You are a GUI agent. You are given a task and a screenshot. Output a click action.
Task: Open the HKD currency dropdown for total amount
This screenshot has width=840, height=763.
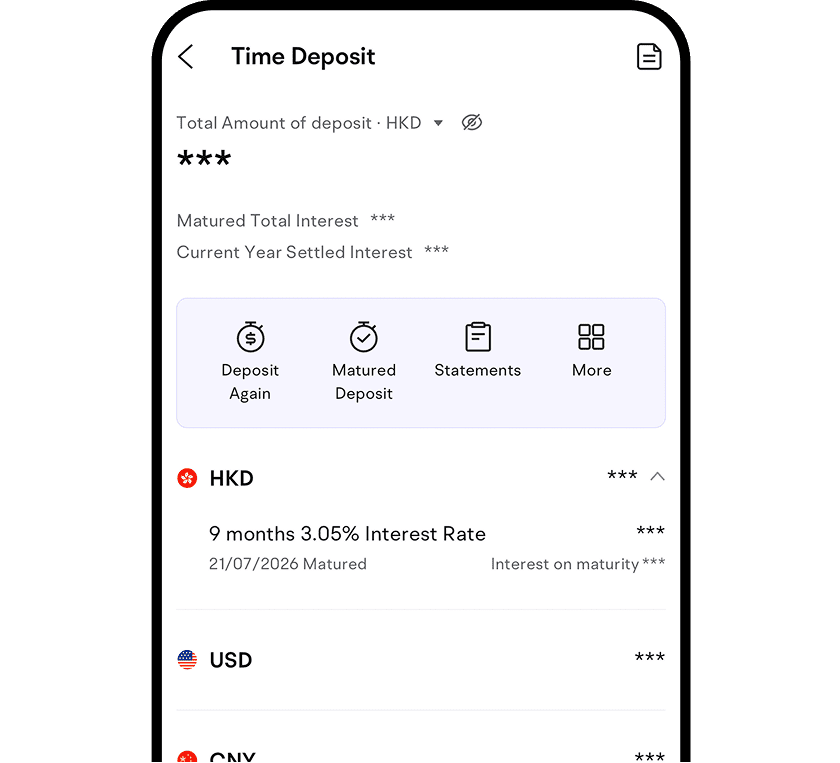pos(438,123)
